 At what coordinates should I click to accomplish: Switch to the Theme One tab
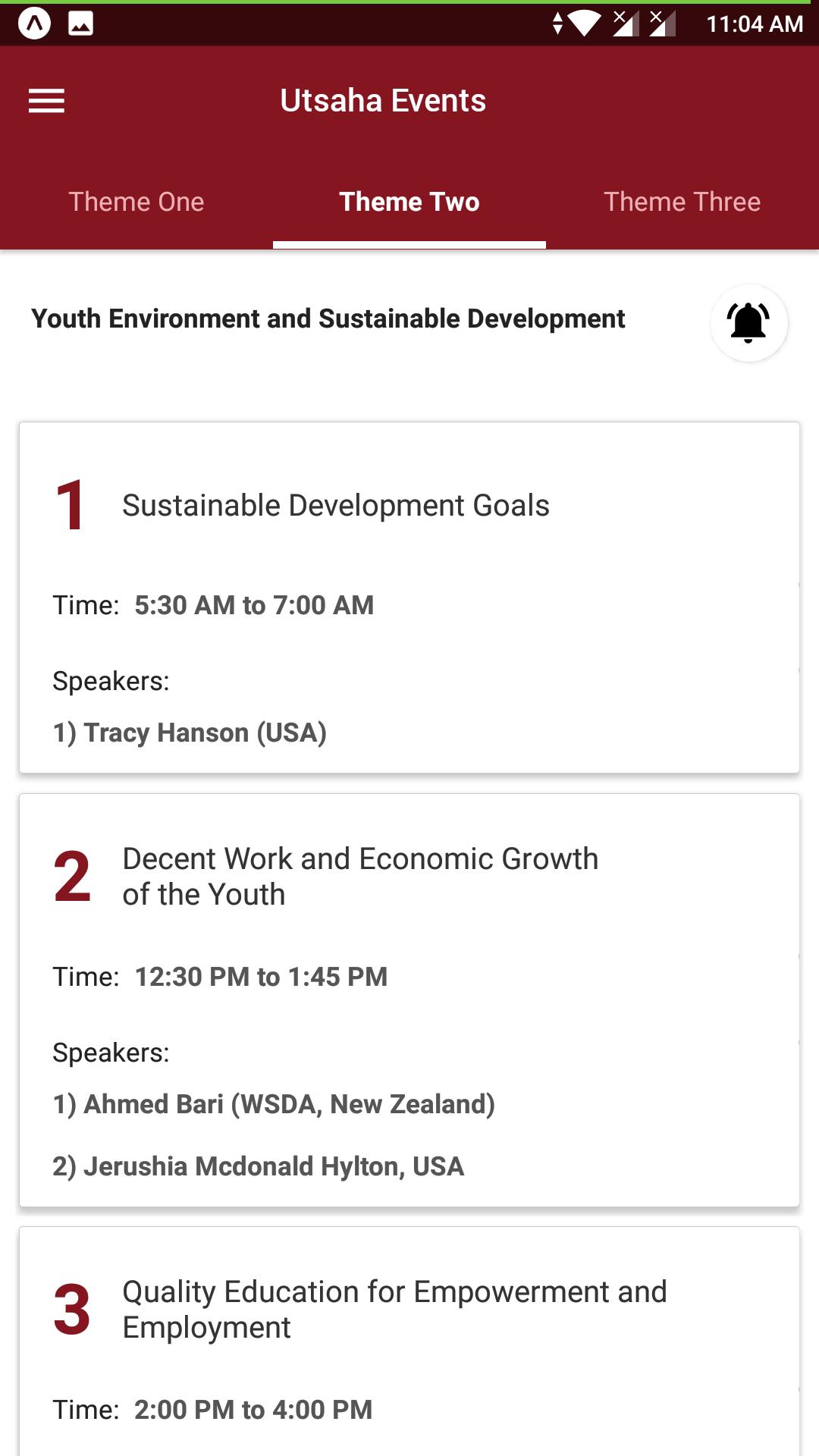tap(136, 202)
